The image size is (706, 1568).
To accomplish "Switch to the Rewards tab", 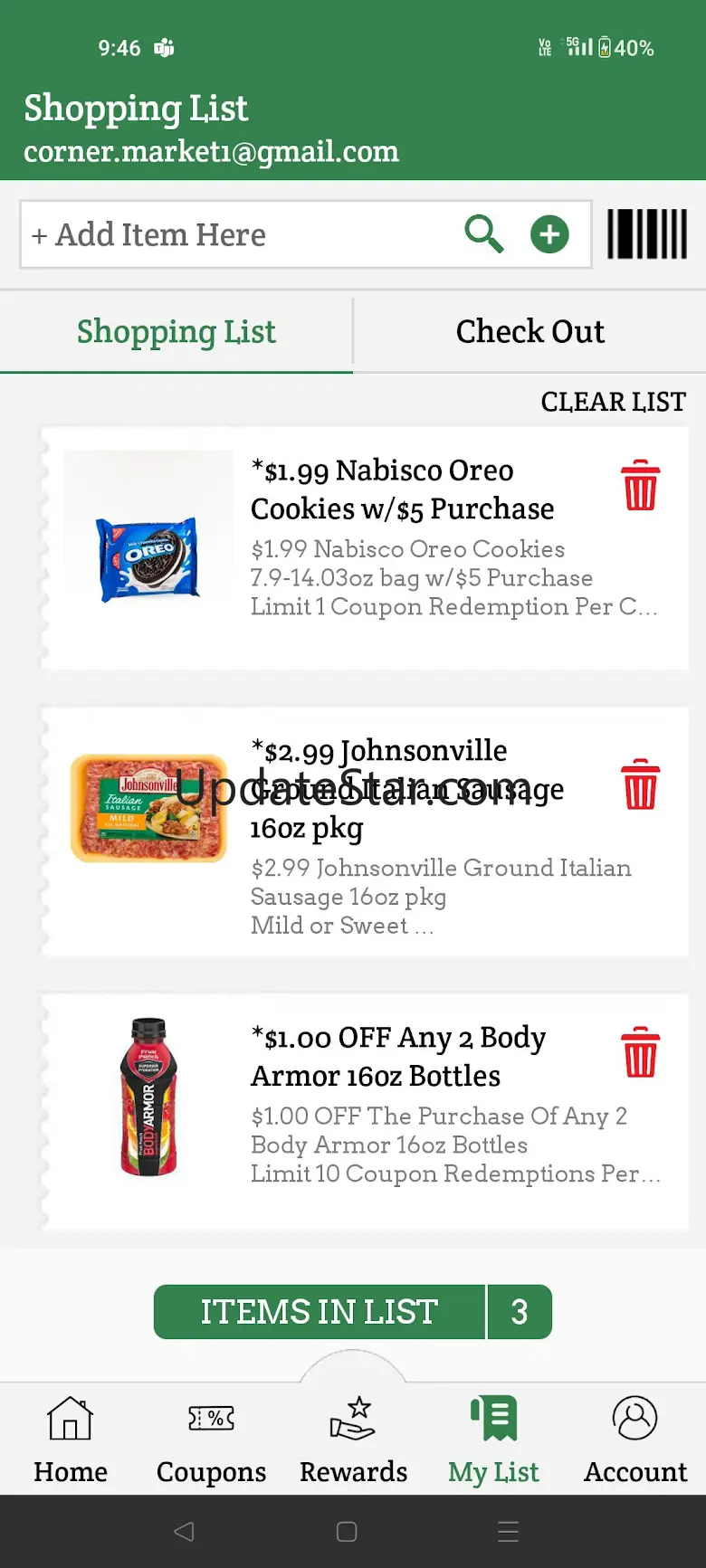I will [353, 1440].
